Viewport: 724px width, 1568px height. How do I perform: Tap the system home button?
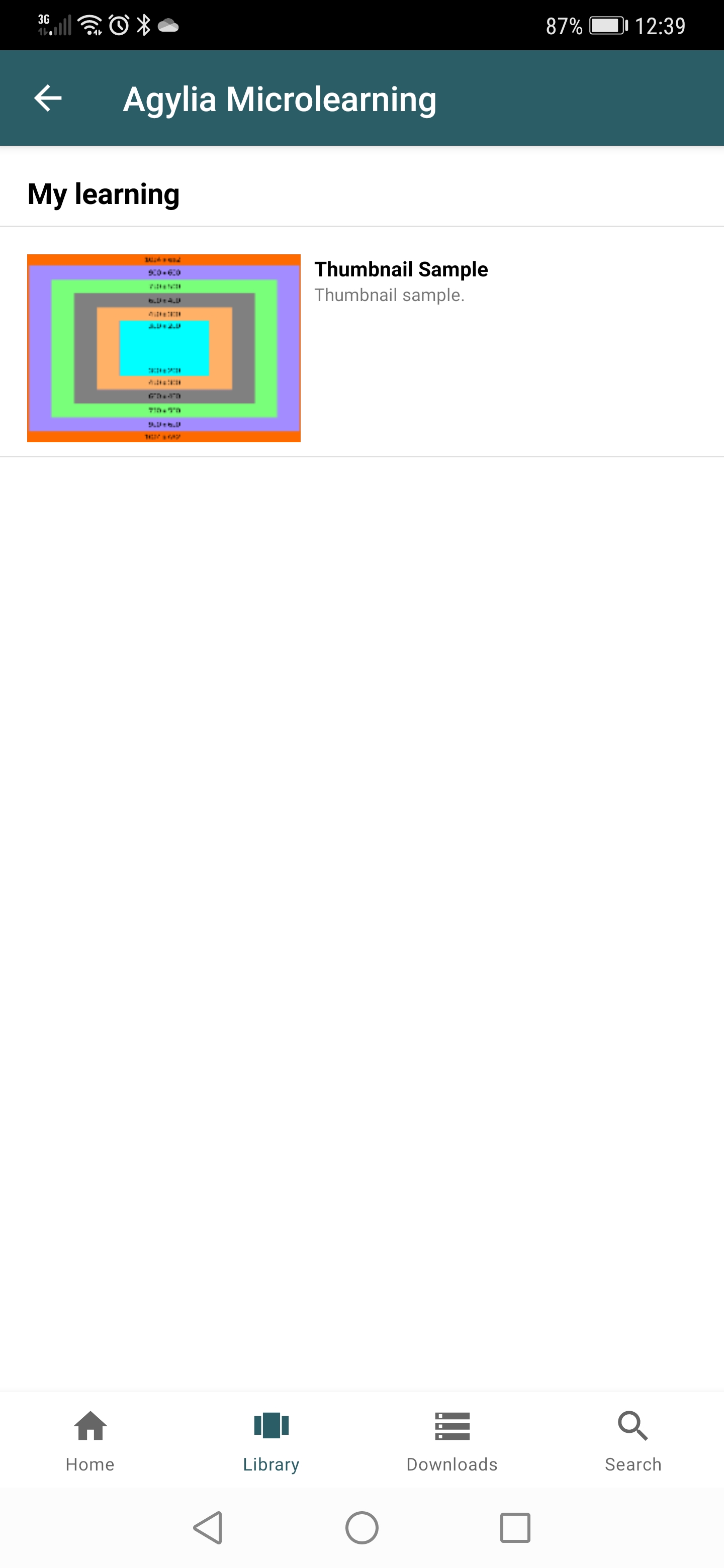click(x=361, y=1528)
